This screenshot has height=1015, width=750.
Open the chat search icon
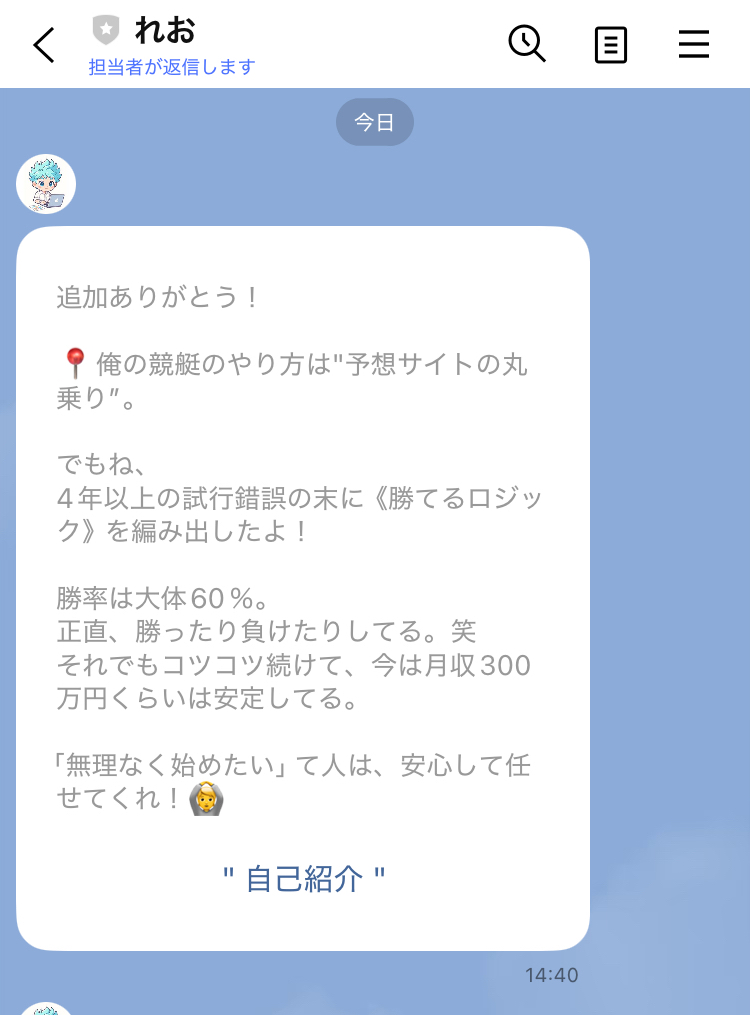click(x=526, y=44)
